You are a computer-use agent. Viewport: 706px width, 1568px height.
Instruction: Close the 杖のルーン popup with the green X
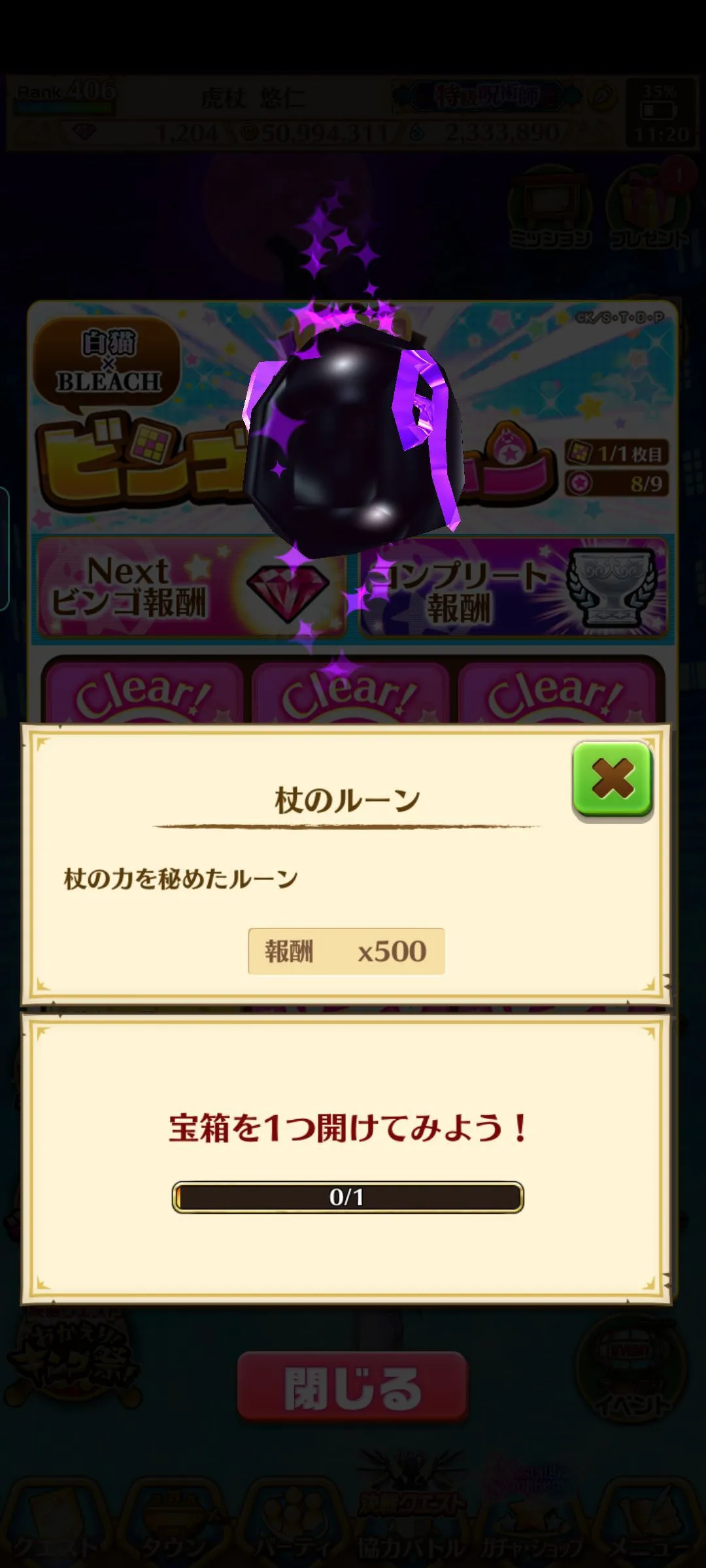613,779
